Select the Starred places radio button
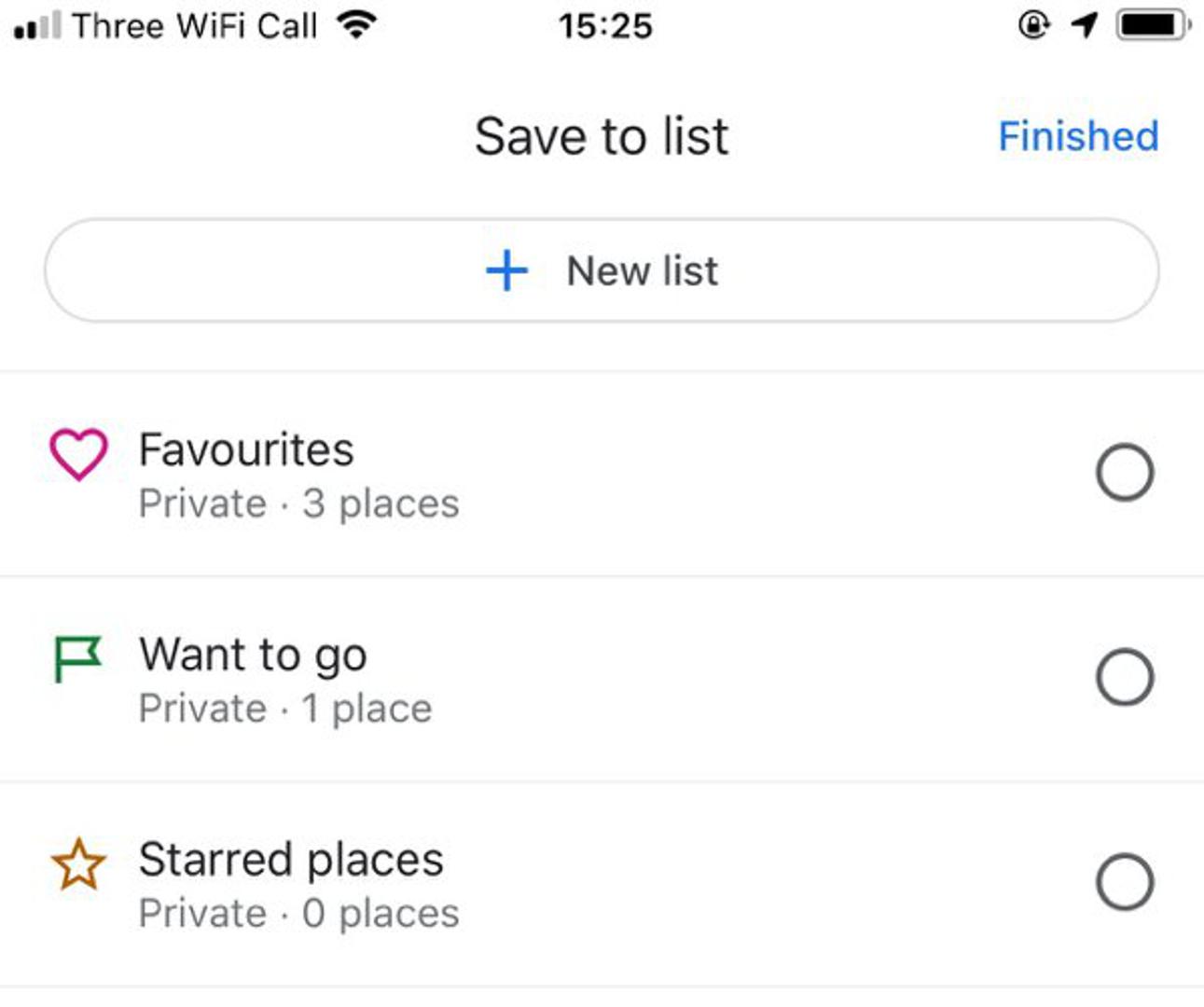 pyautogui.click(x=1124, y=881)
